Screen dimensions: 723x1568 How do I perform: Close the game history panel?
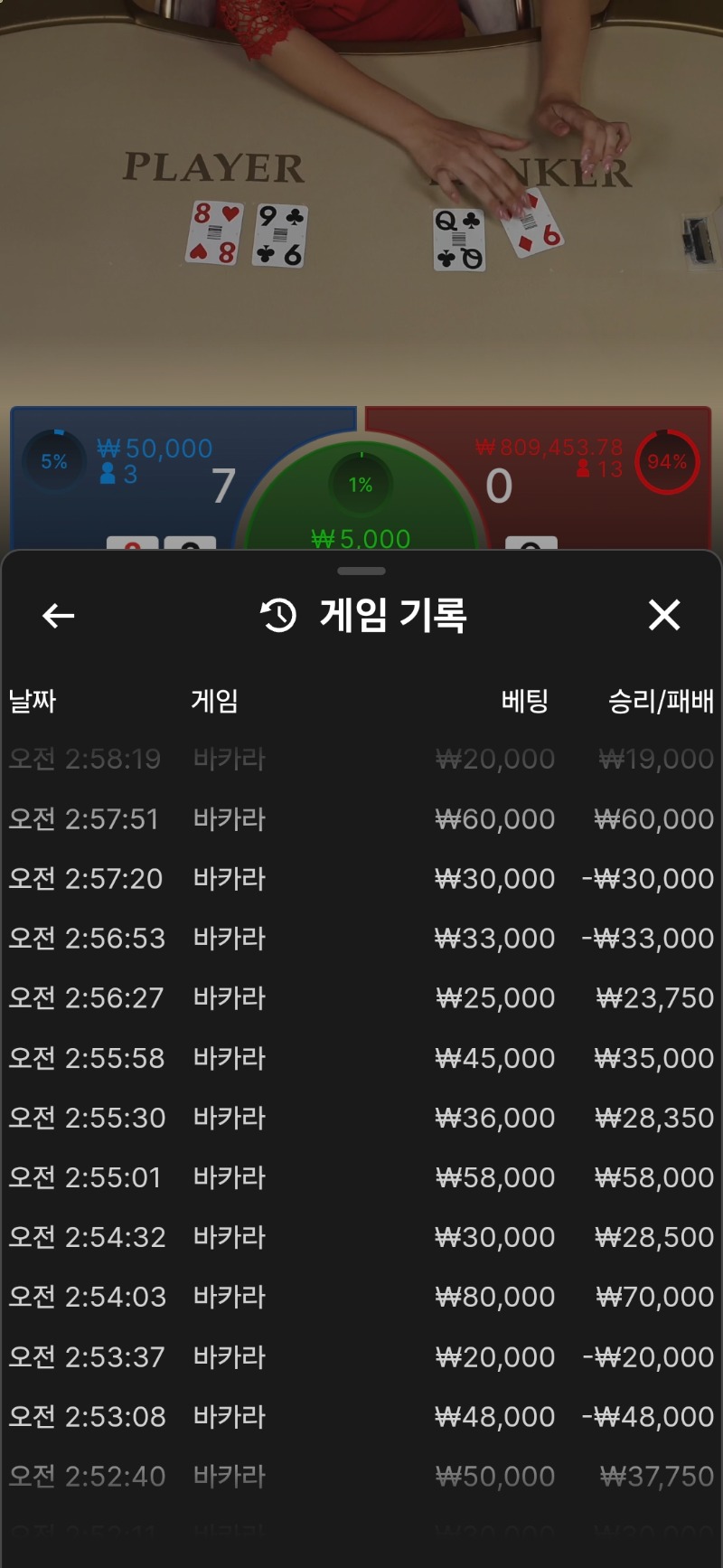664,615
